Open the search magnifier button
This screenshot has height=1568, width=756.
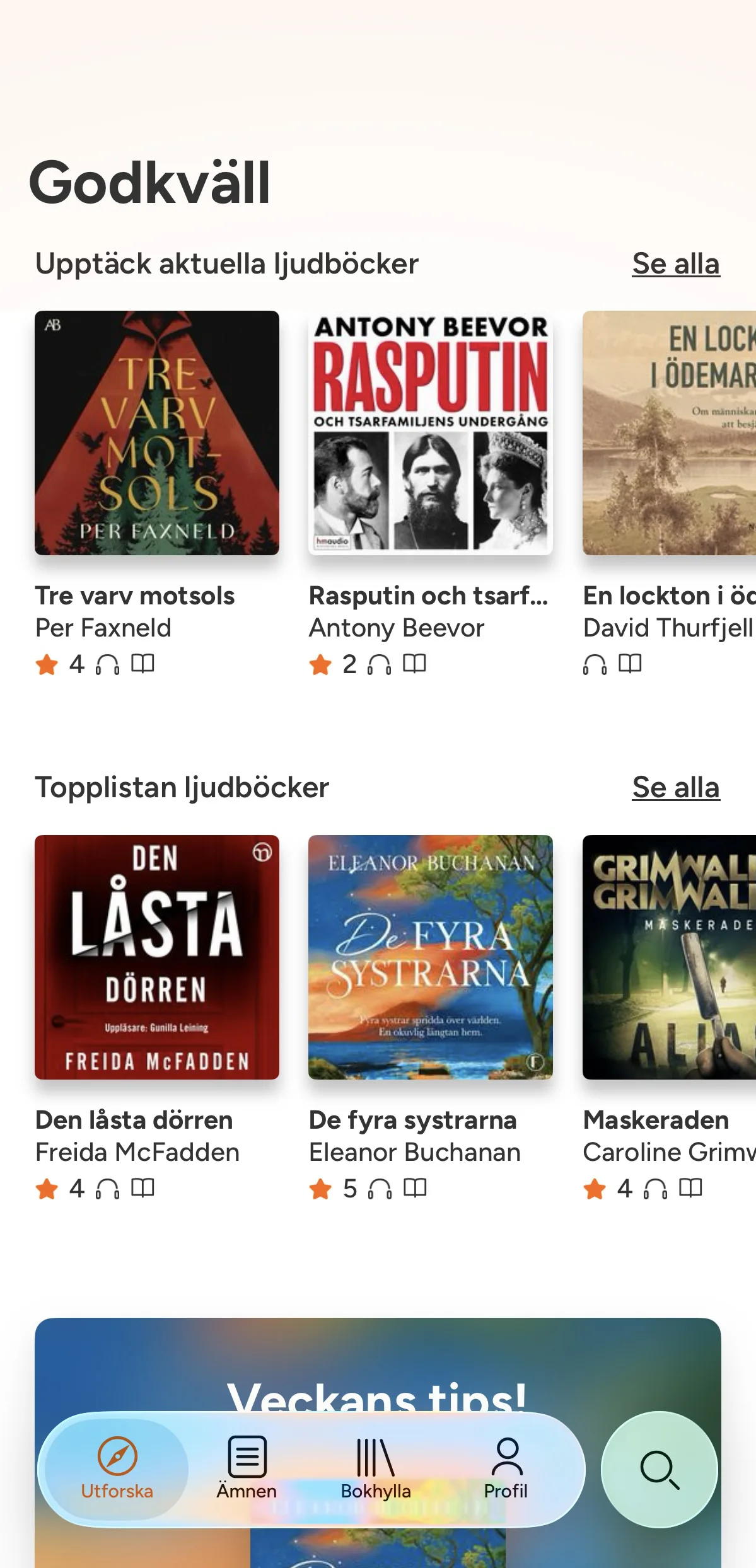[659, 1469]
